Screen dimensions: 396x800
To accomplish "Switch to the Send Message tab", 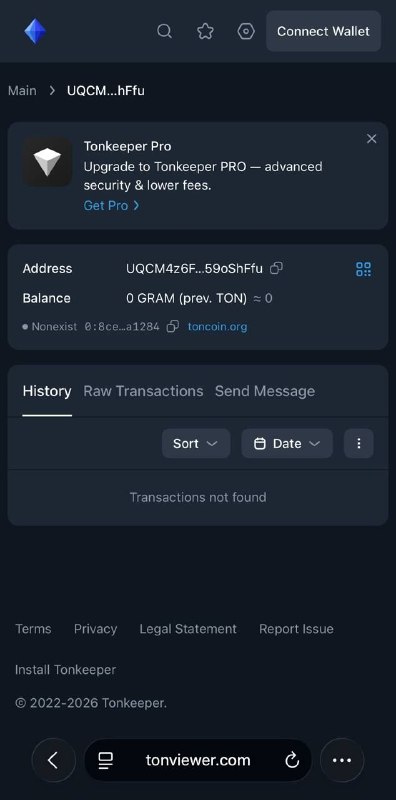I will (x=265, y=391).
